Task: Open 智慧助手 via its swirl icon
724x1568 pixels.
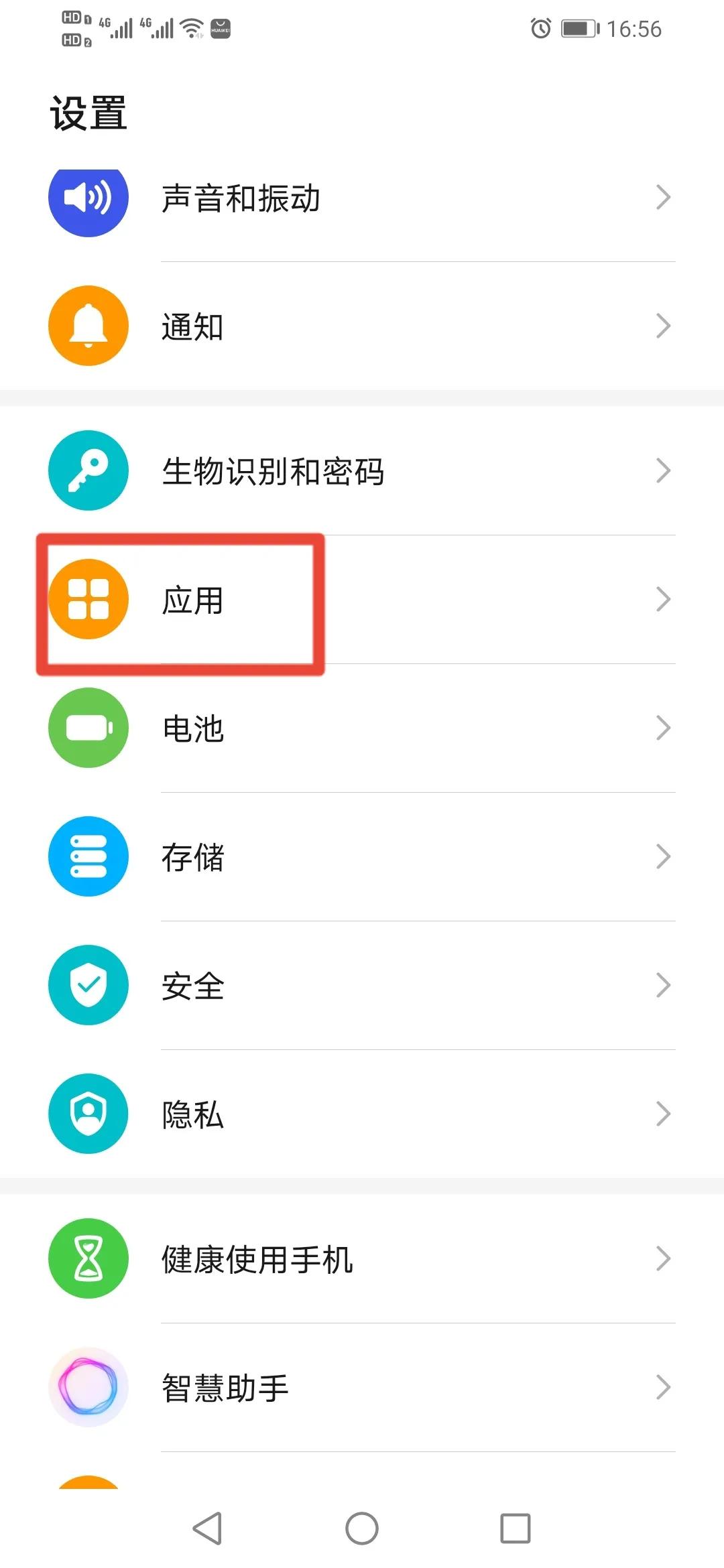Action: 87,1387
